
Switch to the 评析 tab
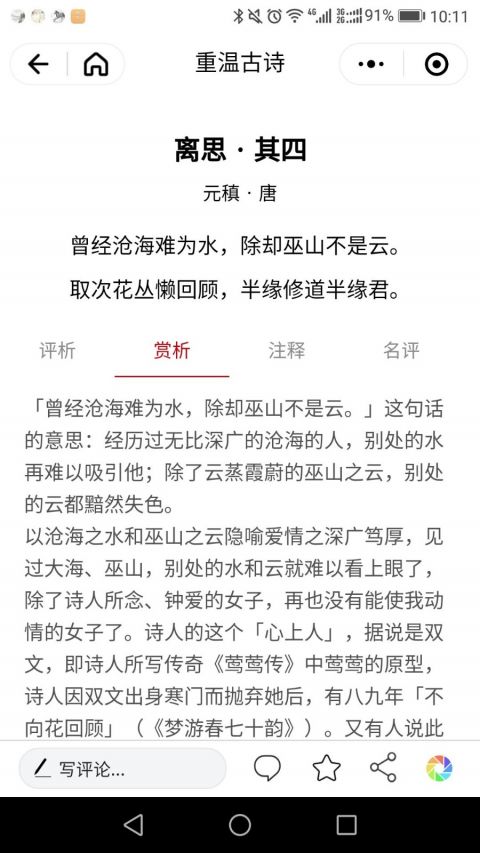pos(57,351)
